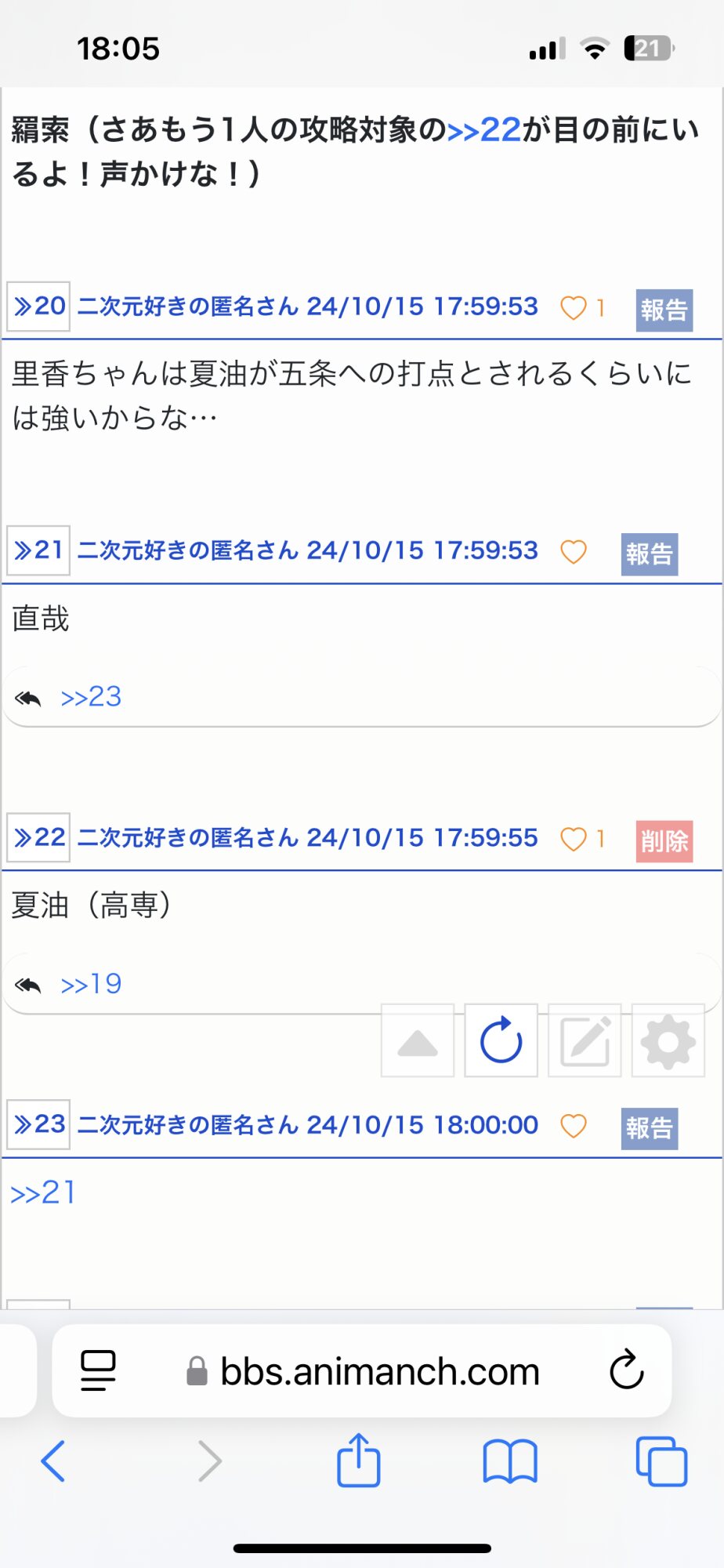Image resolution: width=724 pixels, height=1568 pixels.
Task: Follow the >>21 anchor in post 23
Action: coord(43,1192)
